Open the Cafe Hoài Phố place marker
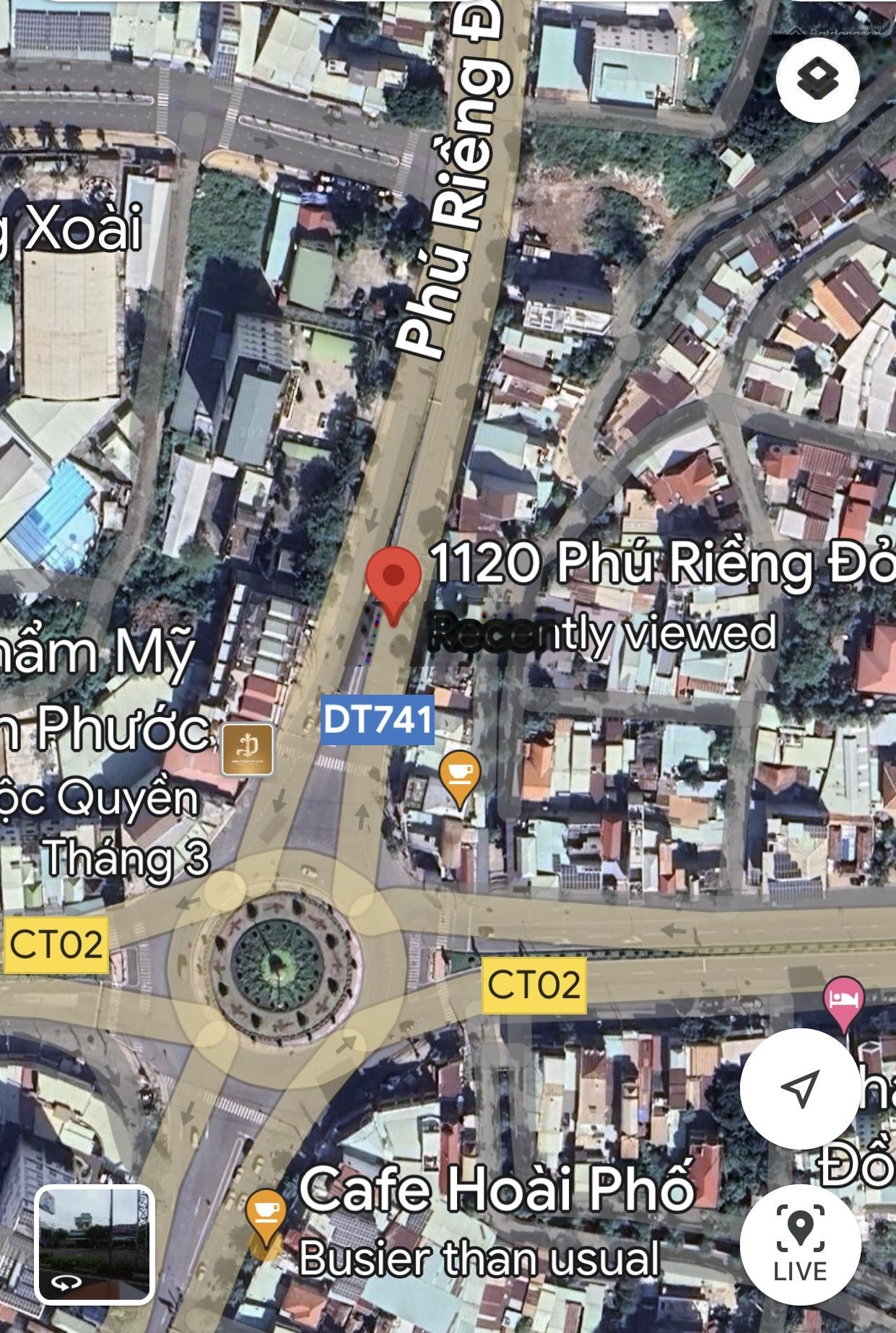The image size is (896, 1333). click(266, 1215)
